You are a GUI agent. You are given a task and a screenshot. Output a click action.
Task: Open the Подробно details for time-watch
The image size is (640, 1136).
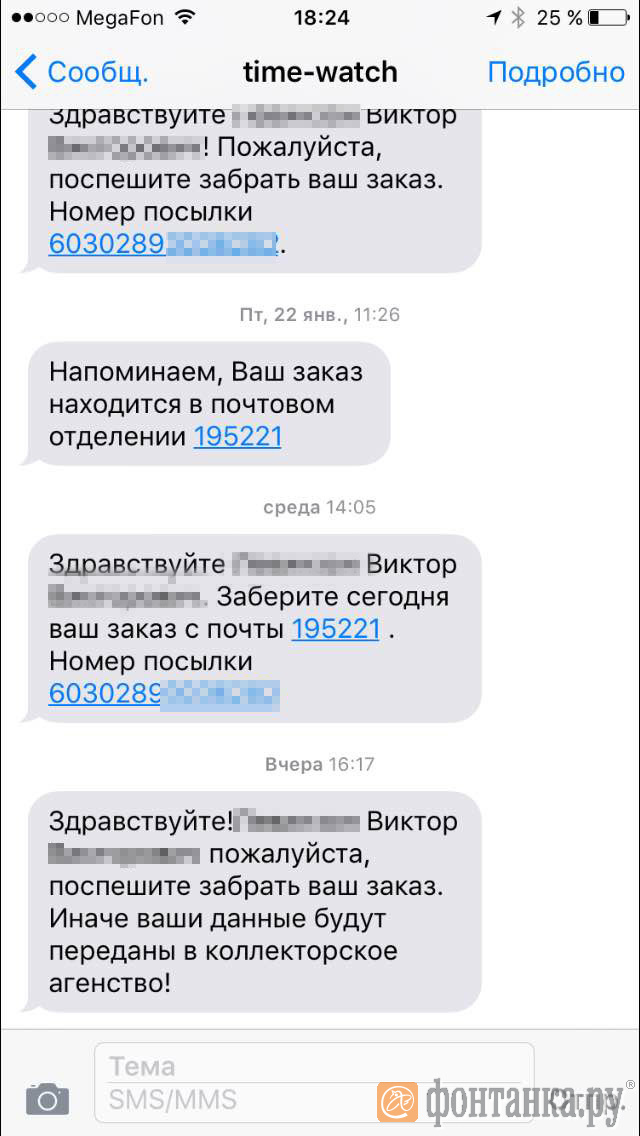point(556,72)
